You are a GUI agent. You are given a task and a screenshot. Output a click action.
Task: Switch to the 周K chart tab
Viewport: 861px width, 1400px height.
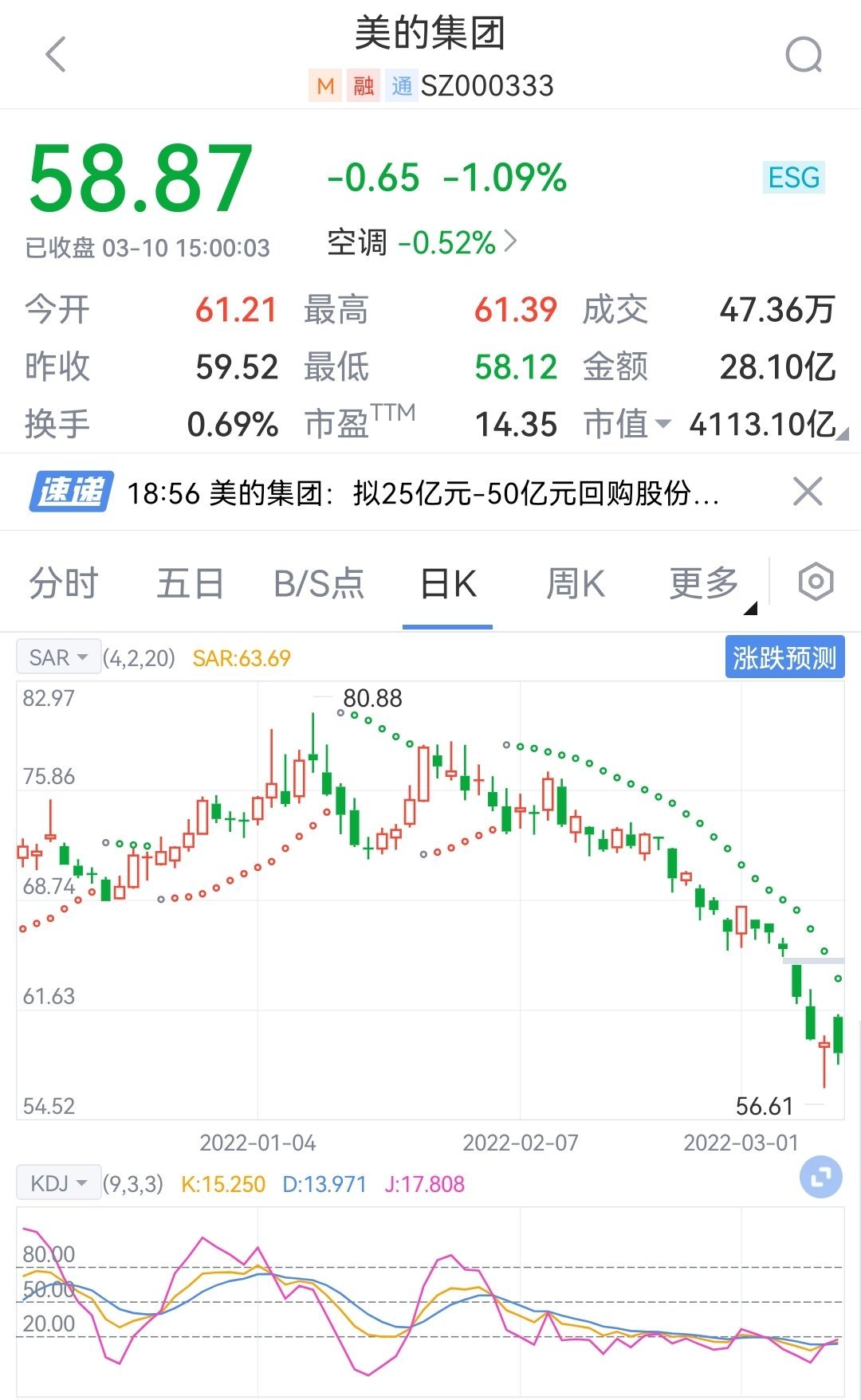[x=576, y=583]
